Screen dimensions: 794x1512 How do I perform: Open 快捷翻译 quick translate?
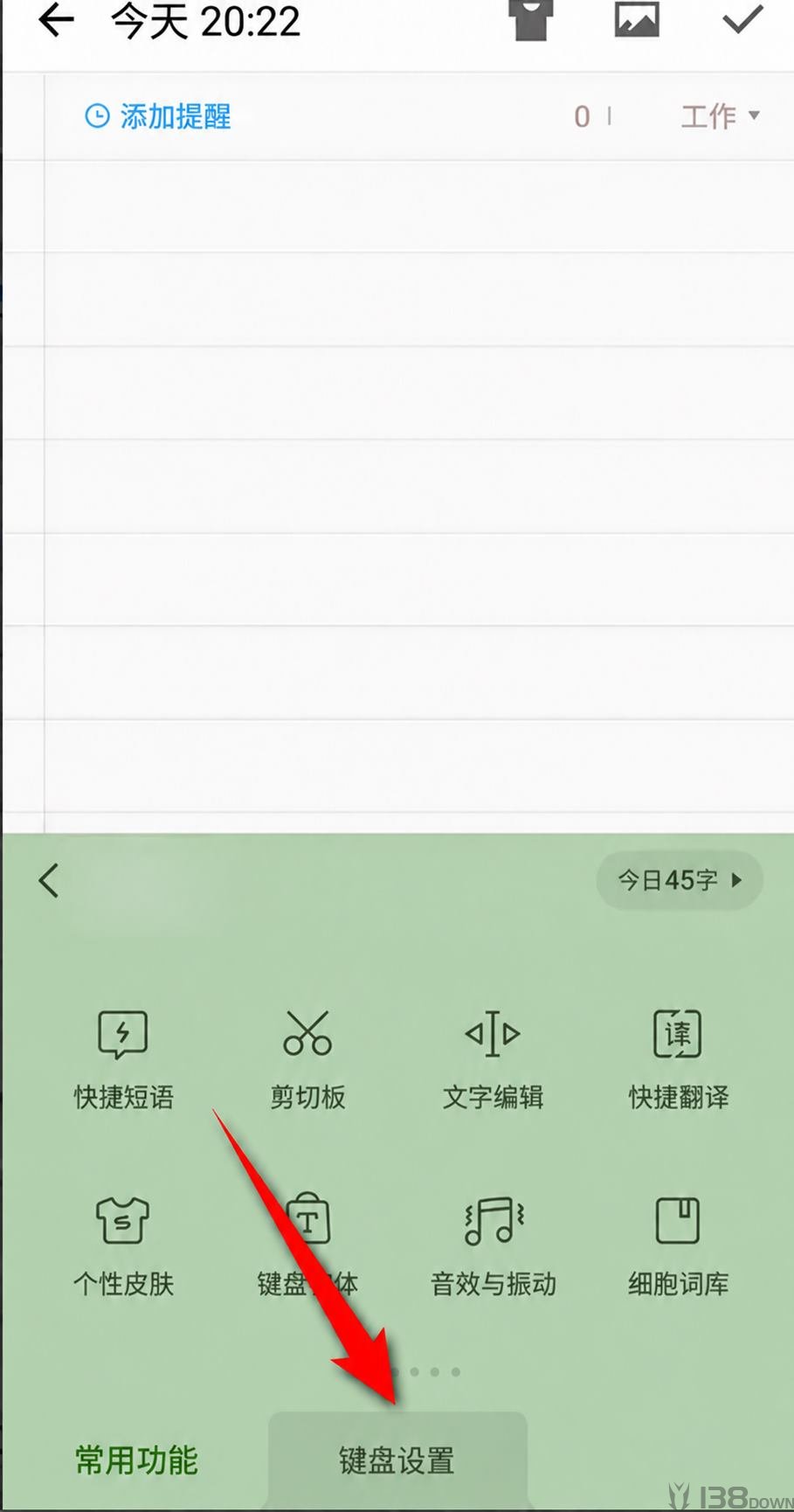coord(679,1059)
